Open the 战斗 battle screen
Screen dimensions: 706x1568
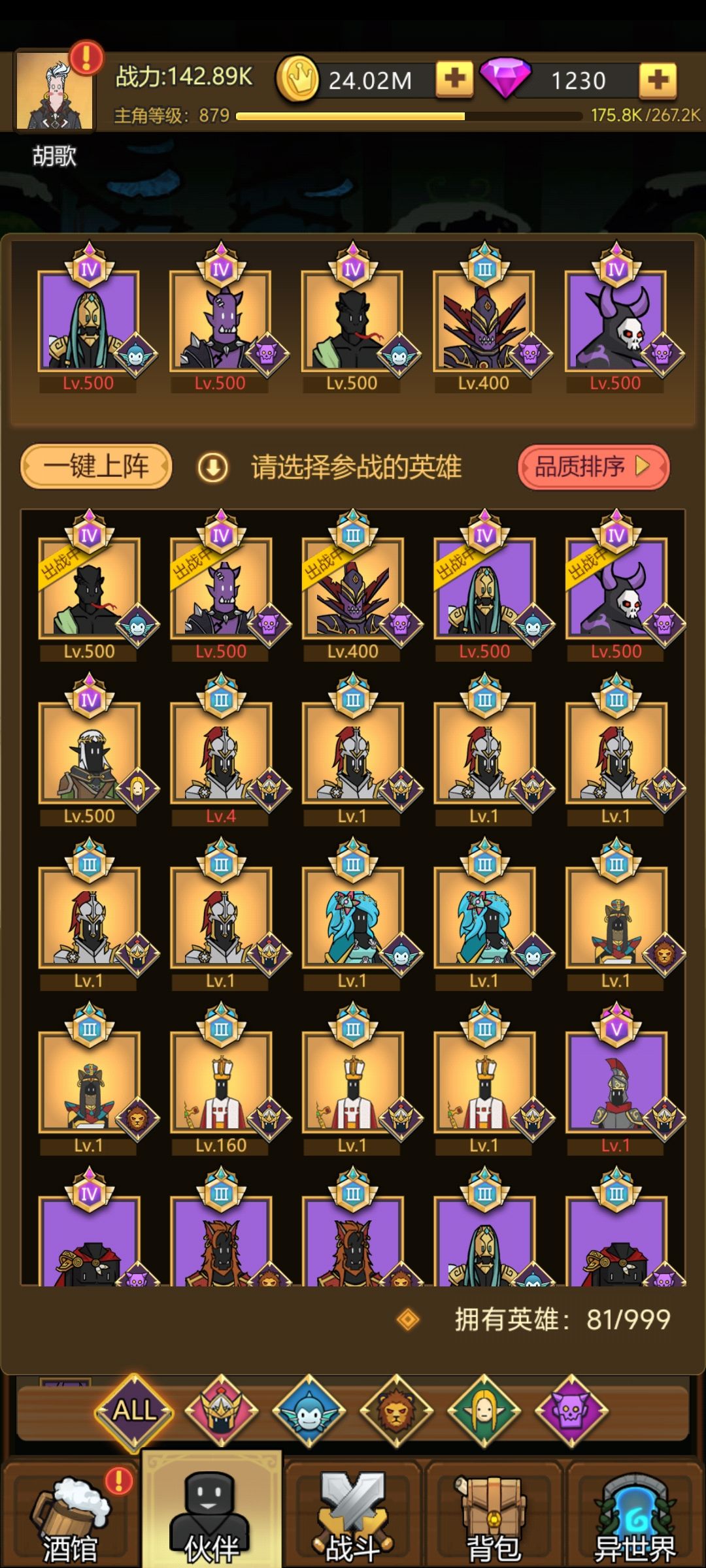click(353, 1509)
